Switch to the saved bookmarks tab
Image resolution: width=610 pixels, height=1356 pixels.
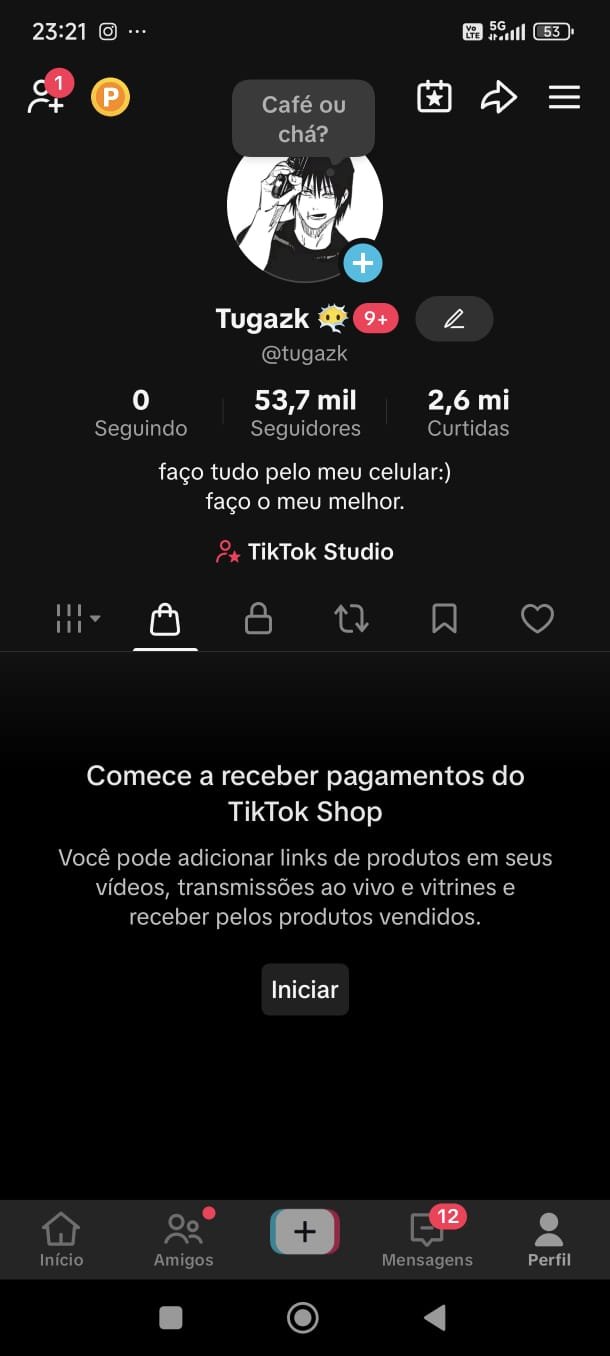pos(444,619)
